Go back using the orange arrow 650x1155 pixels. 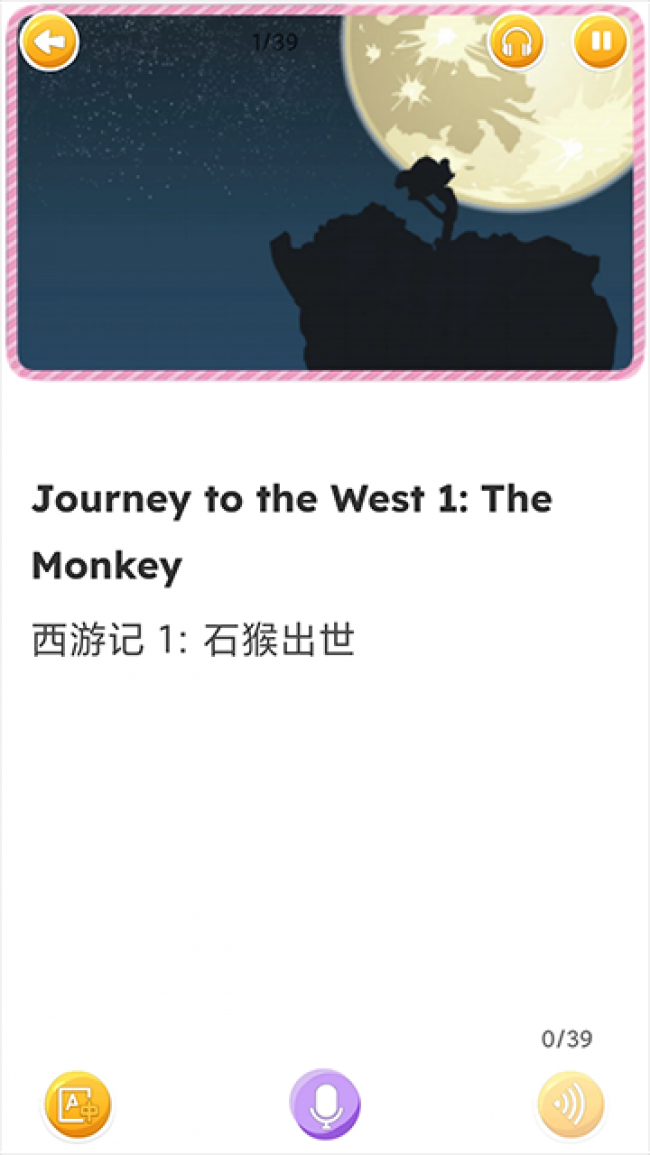pyautogui.click(x=50, y=42)
